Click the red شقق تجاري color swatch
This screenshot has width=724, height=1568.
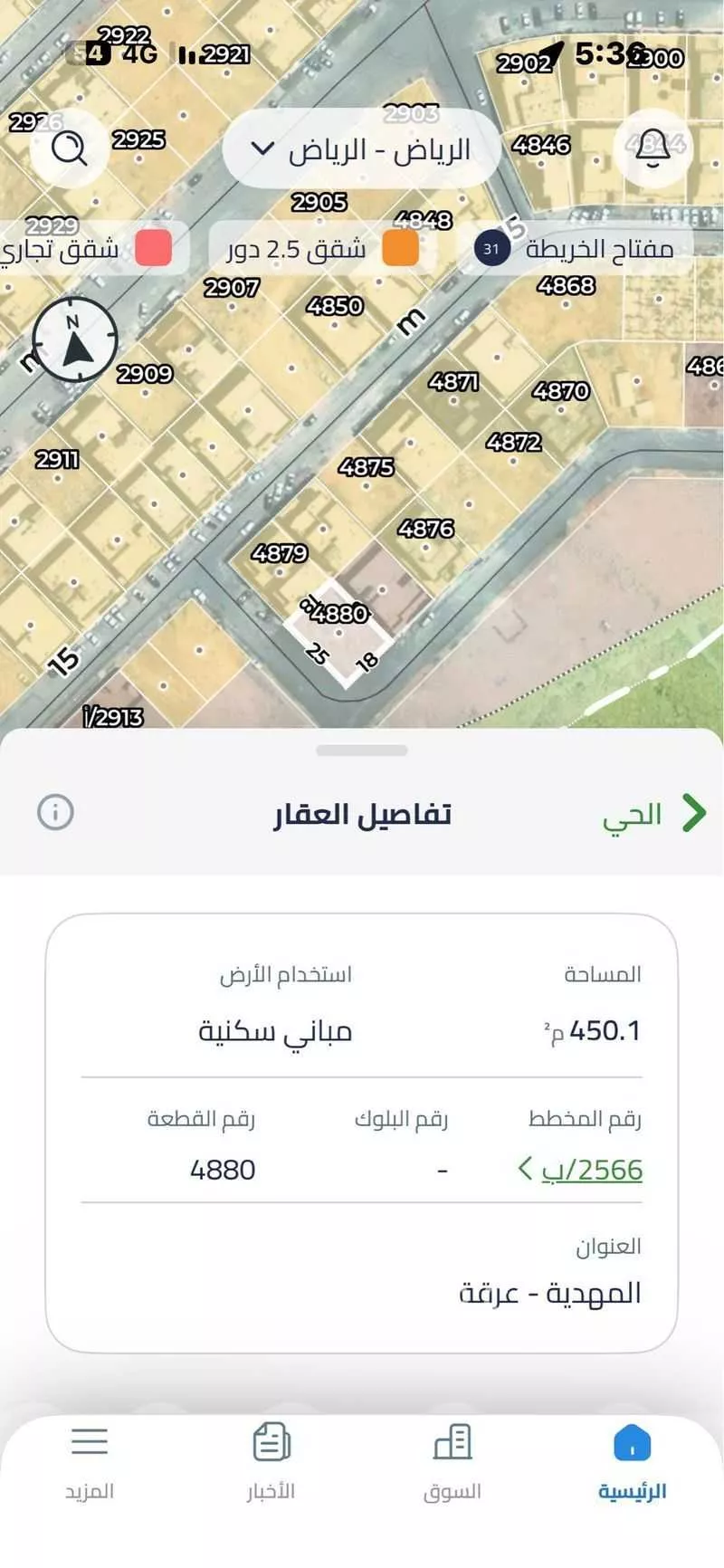(x=150, y=245)
